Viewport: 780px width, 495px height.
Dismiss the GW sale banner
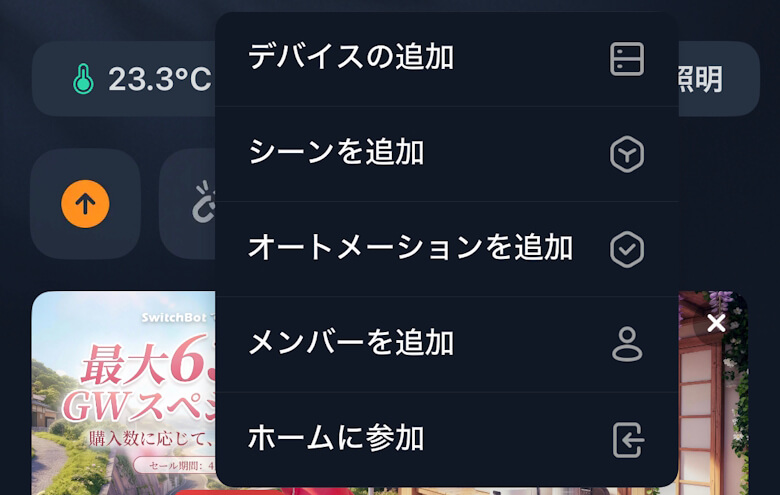tap(716, 323)
